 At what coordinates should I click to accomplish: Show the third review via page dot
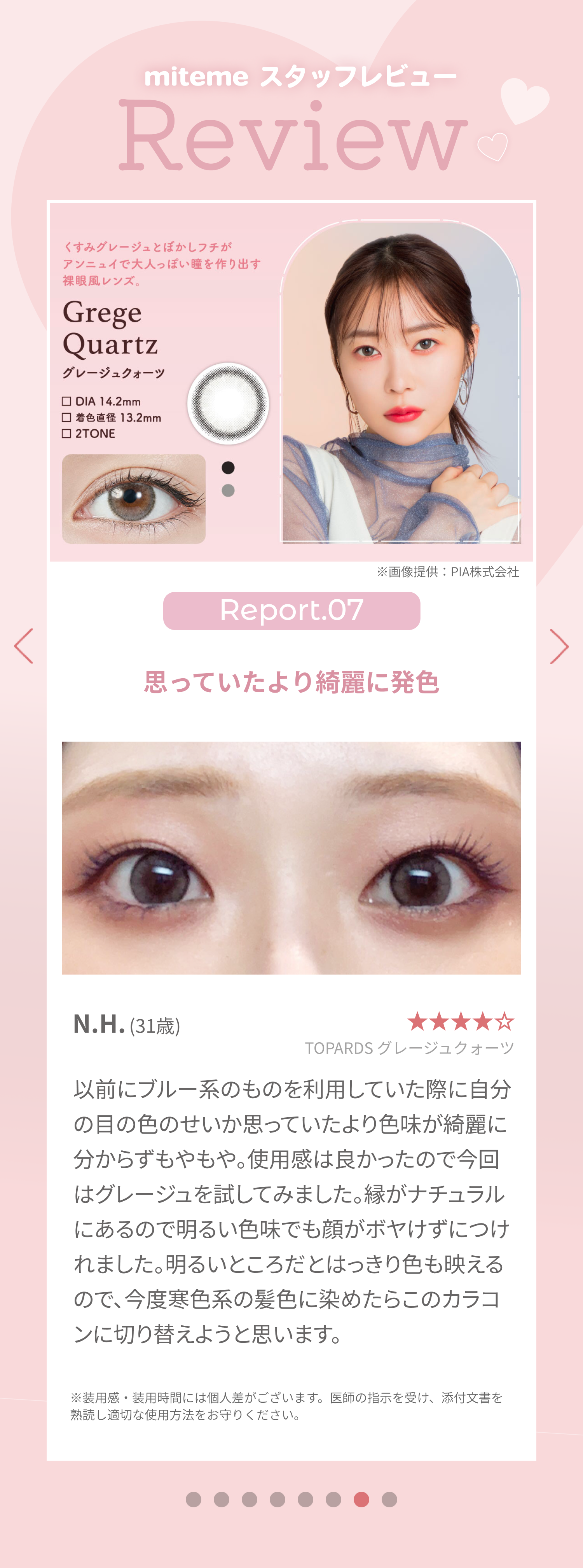coord(250,1499)
